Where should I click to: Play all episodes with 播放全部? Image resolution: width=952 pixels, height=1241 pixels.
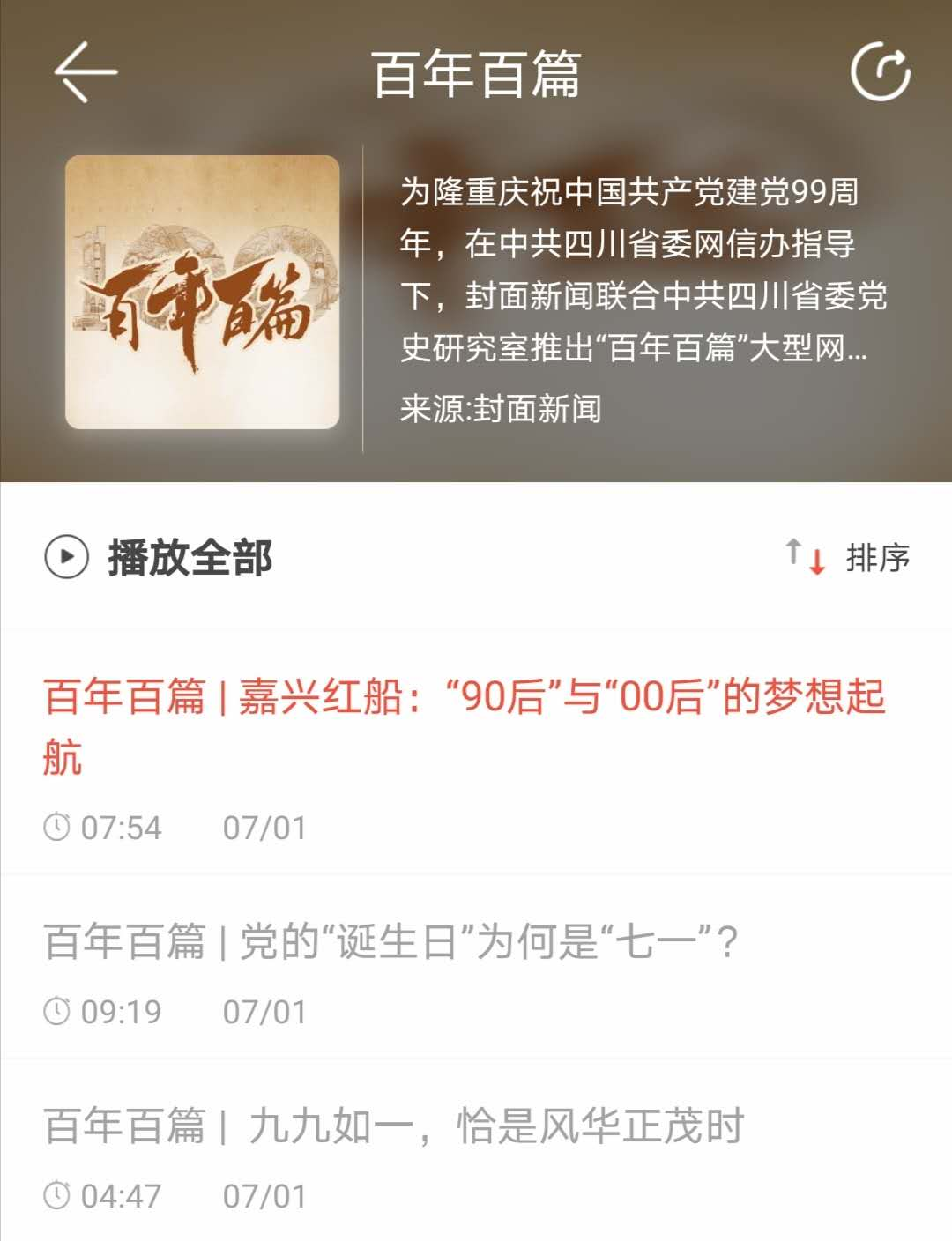pos(159,557)
